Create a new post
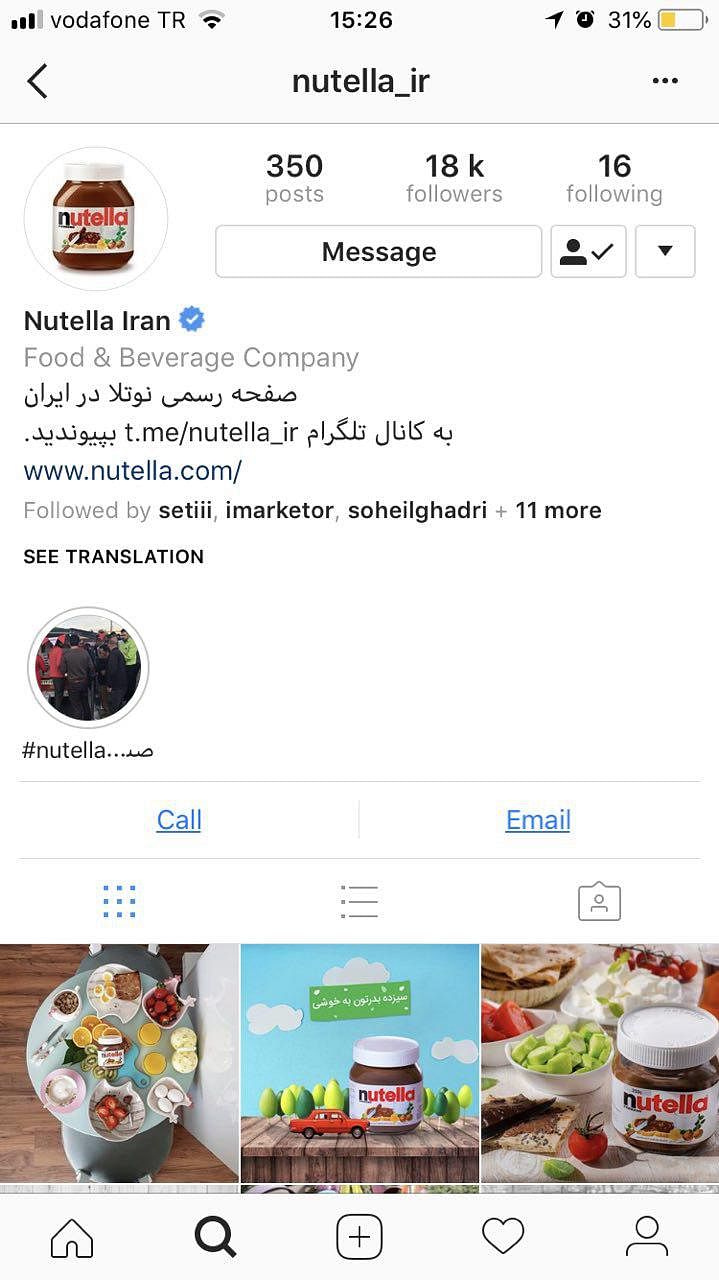Viewport: 719px width, 1280px height. point(359,1238)
